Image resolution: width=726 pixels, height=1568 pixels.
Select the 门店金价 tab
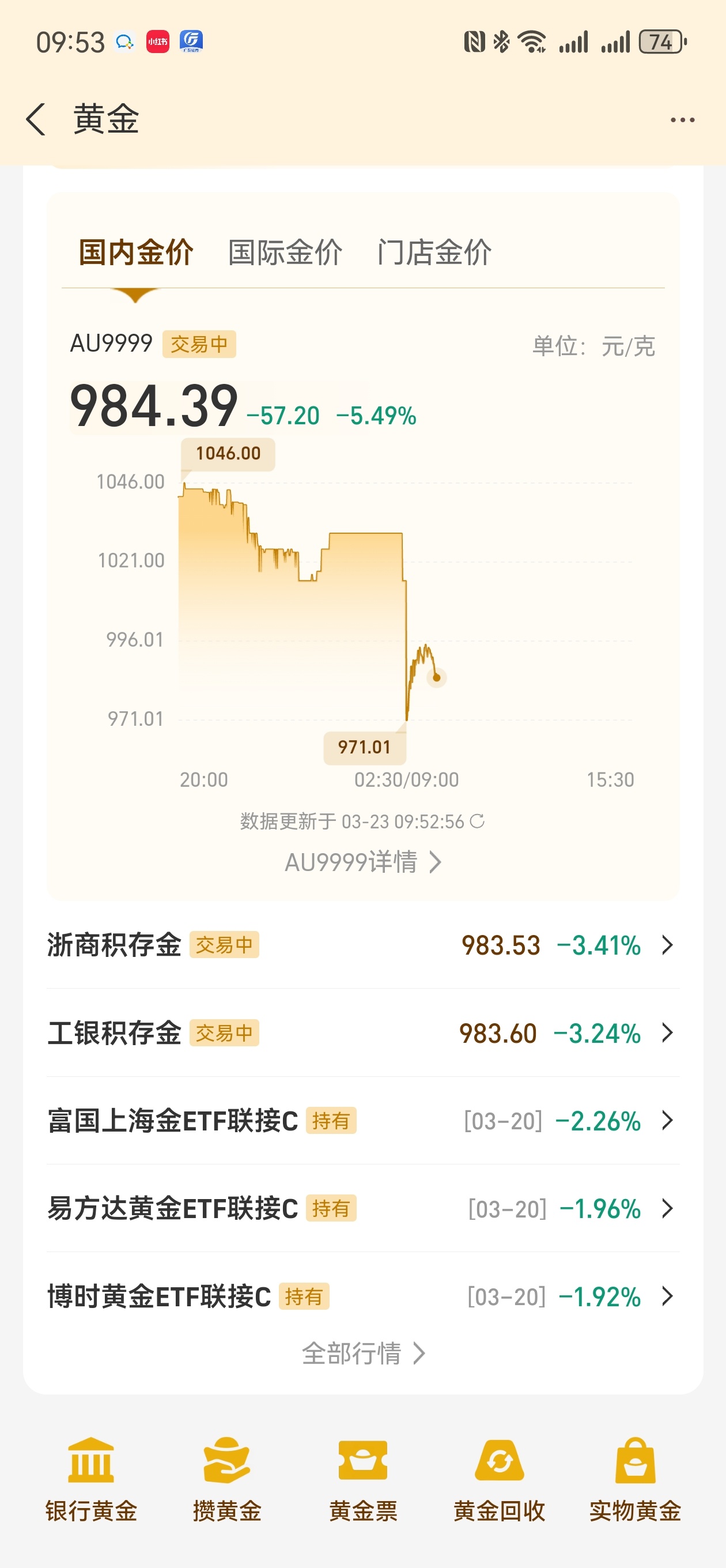point(434,252)
